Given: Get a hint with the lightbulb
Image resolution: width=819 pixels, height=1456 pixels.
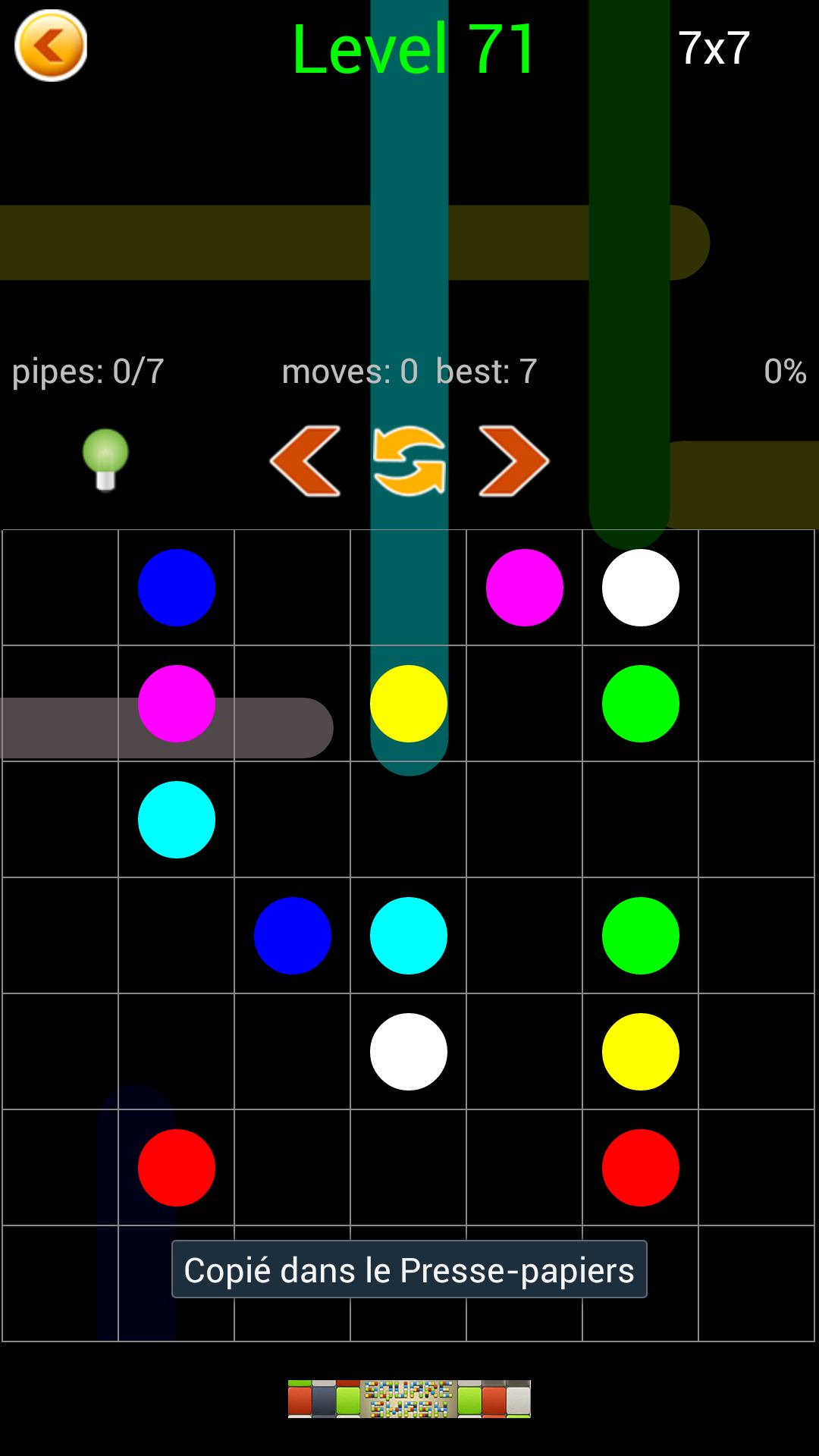Looking at the screenshot, I should 105,460.
